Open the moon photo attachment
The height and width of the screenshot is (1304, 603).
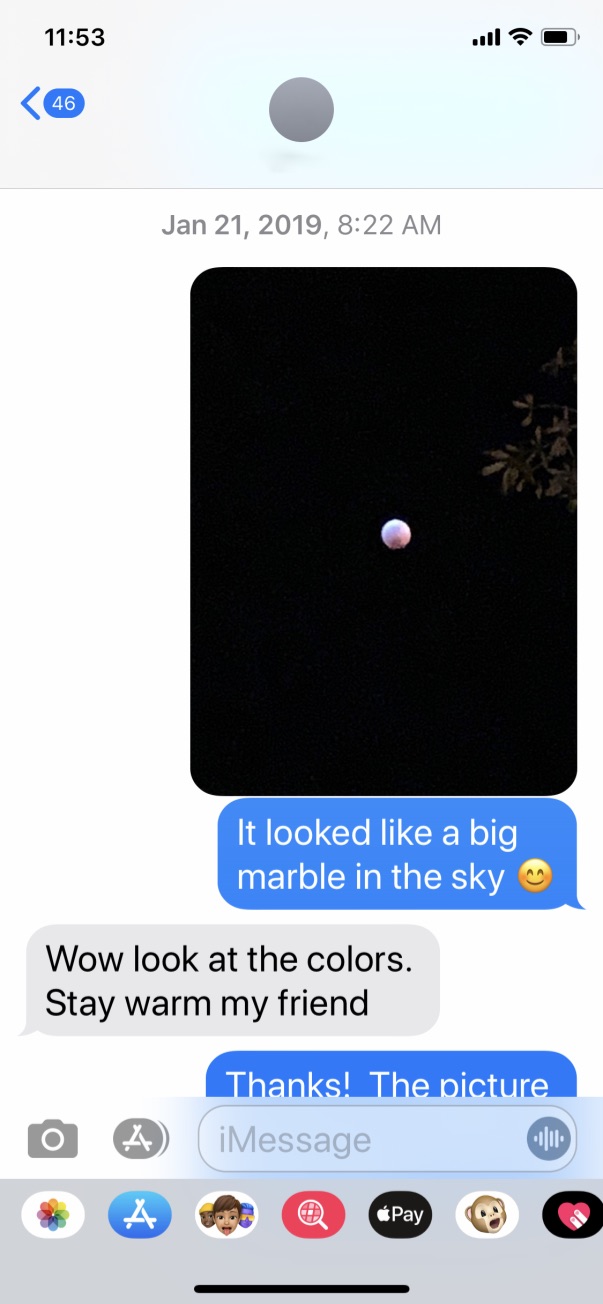pos(383,531)
